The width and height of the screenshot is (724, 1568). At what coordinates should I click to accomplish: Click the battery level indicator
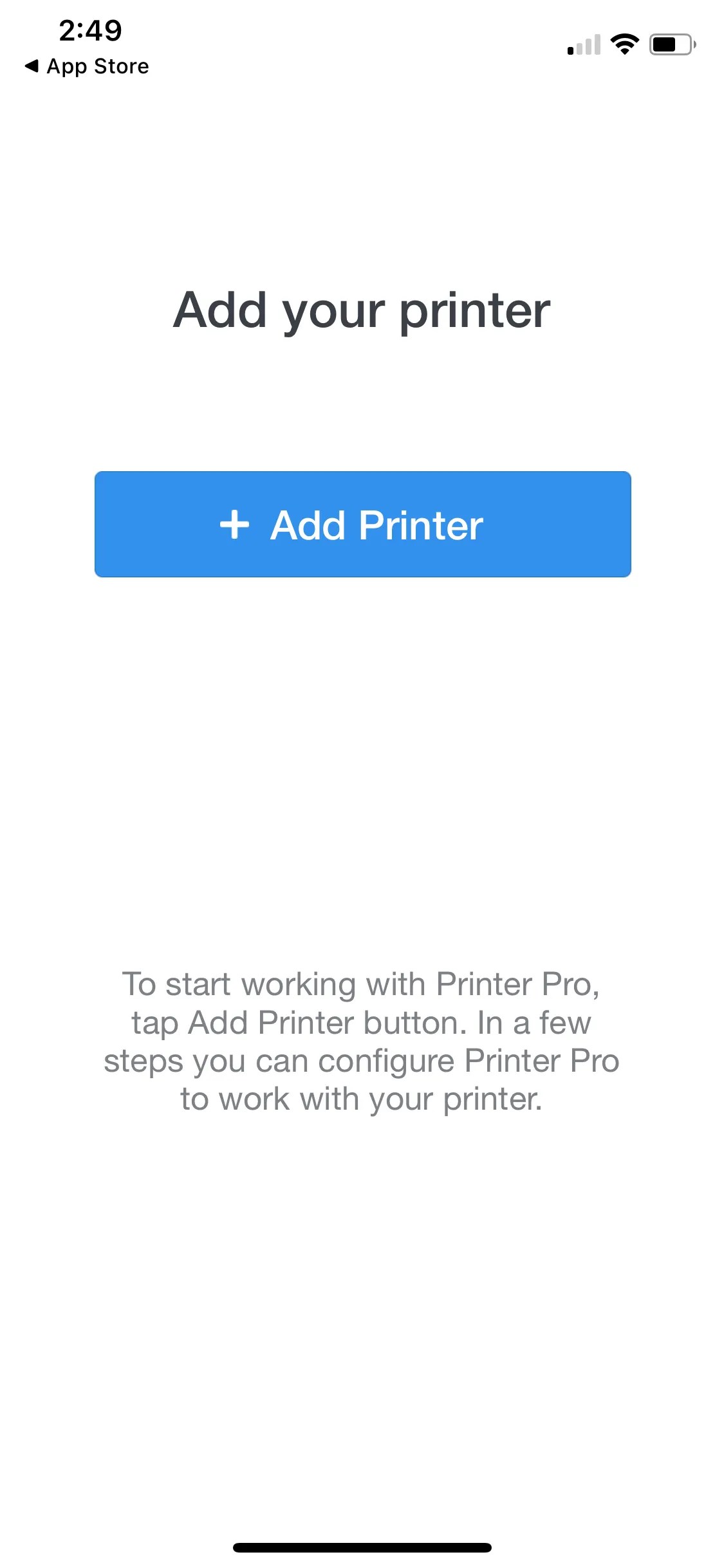671,44
